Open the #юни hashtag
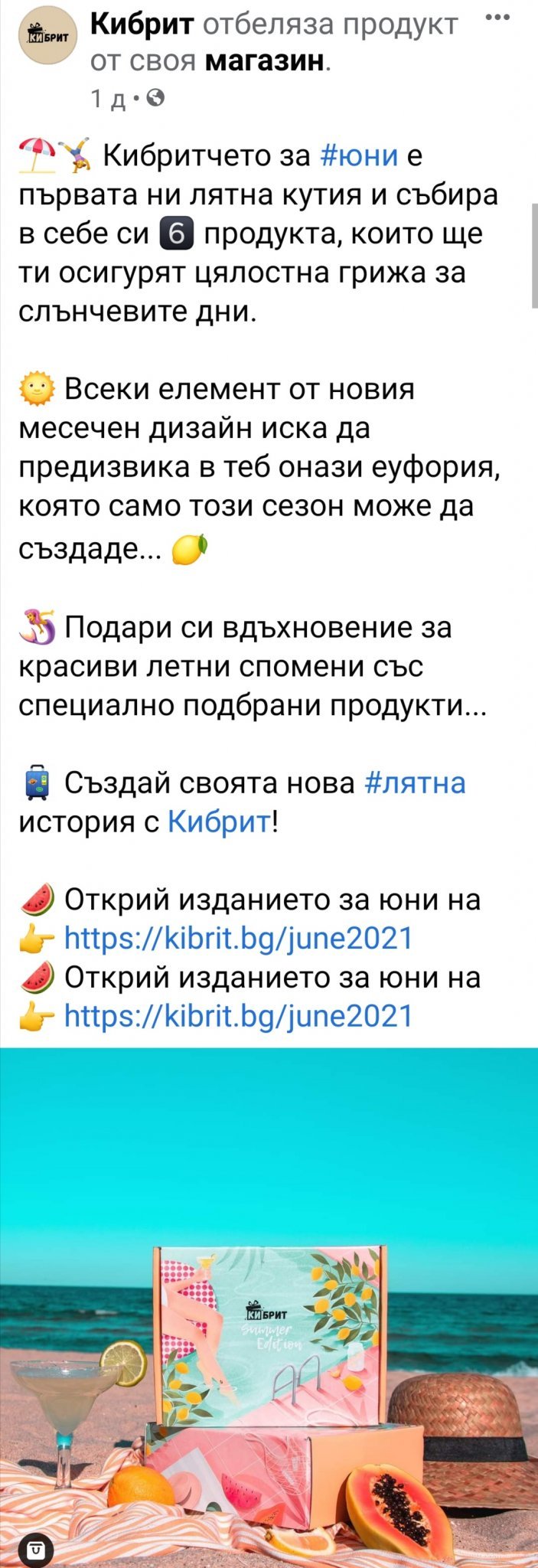Viewport: 538px width, 1568px height. [358, 155]
